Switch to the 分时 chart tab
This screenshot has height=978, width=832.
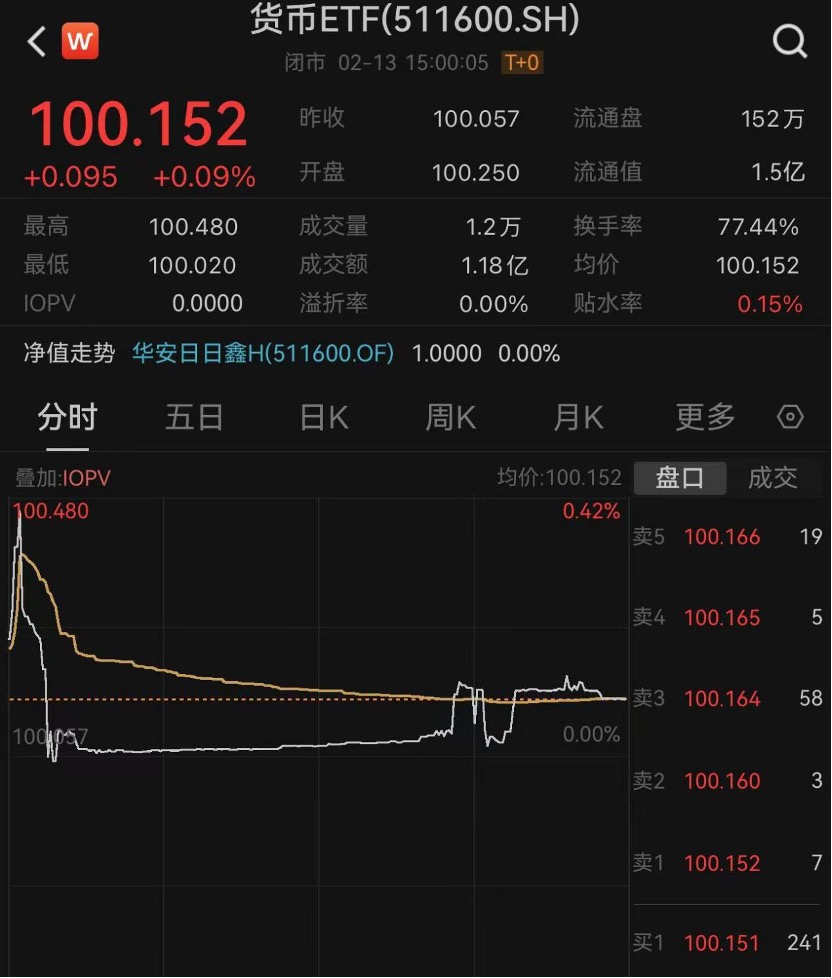click(x=67, y=417)
